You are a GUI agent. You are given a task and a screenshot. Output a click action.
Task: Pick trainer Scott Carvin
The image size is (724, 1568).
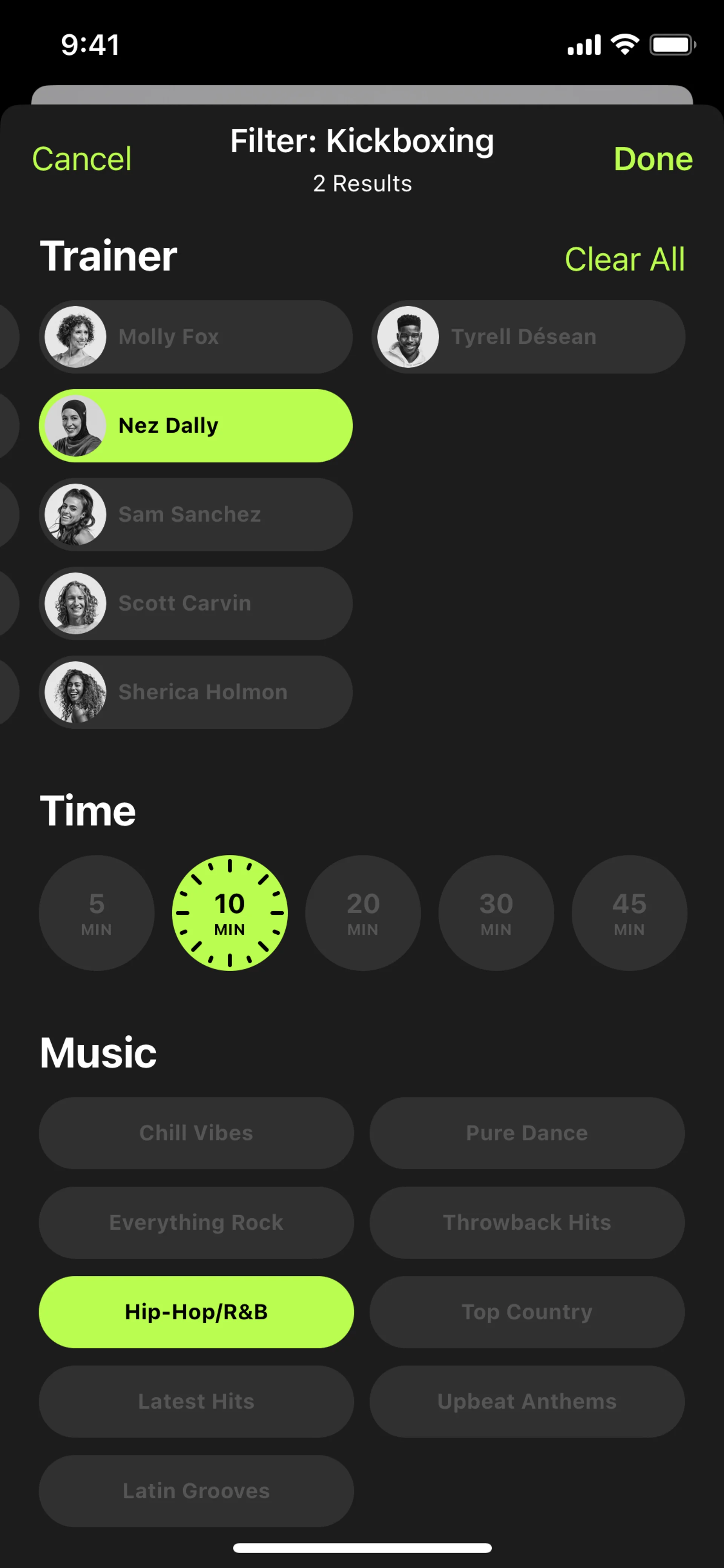[x=196, y=603]
